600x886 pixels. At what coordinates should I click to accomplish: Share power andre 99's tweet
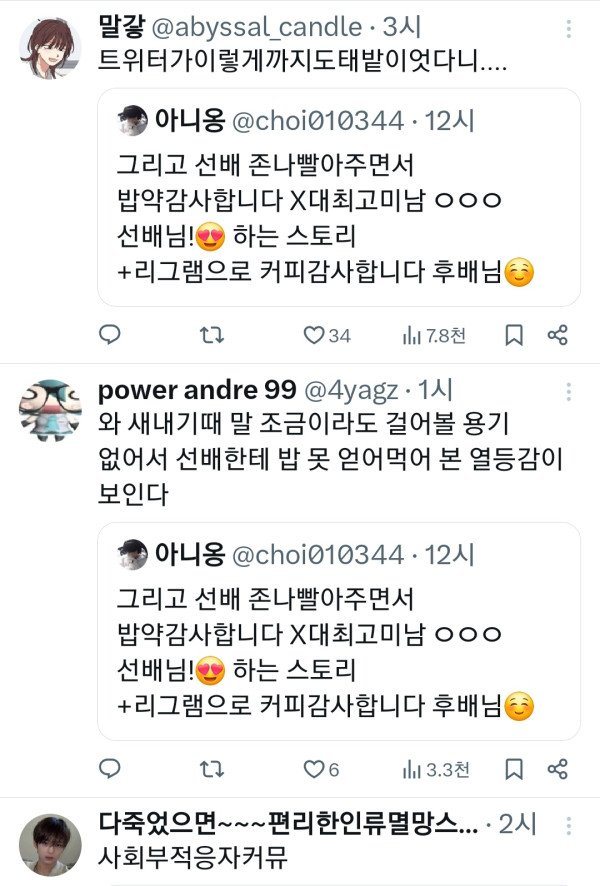click(558, 769)
